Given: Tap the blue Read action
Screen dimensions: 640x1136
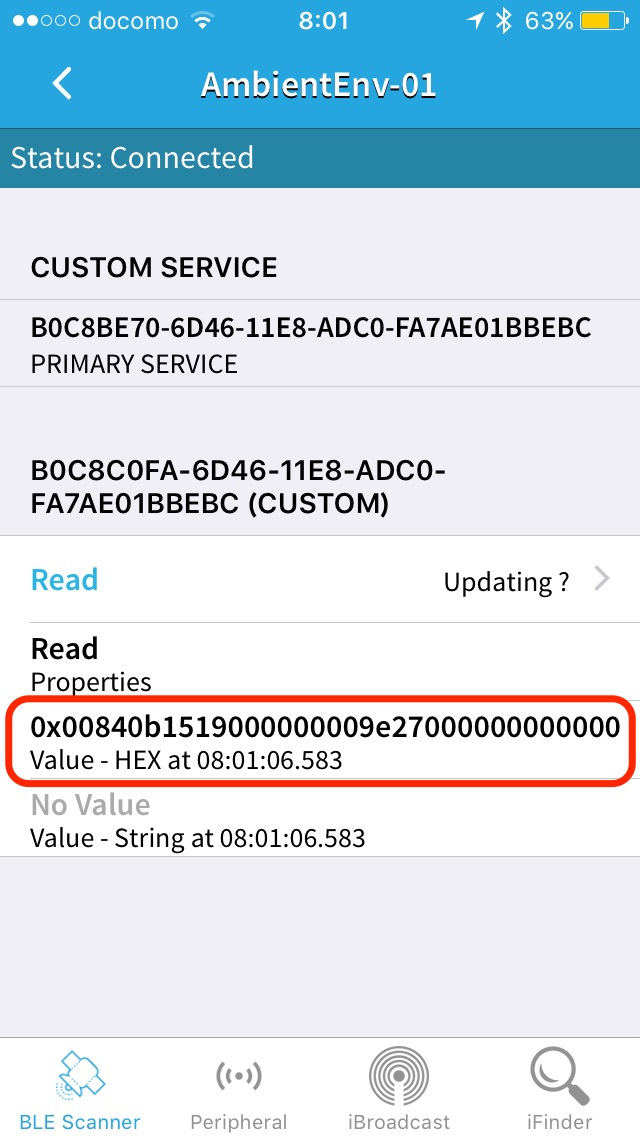Looking at the screenshot, I should coord(65,580).
